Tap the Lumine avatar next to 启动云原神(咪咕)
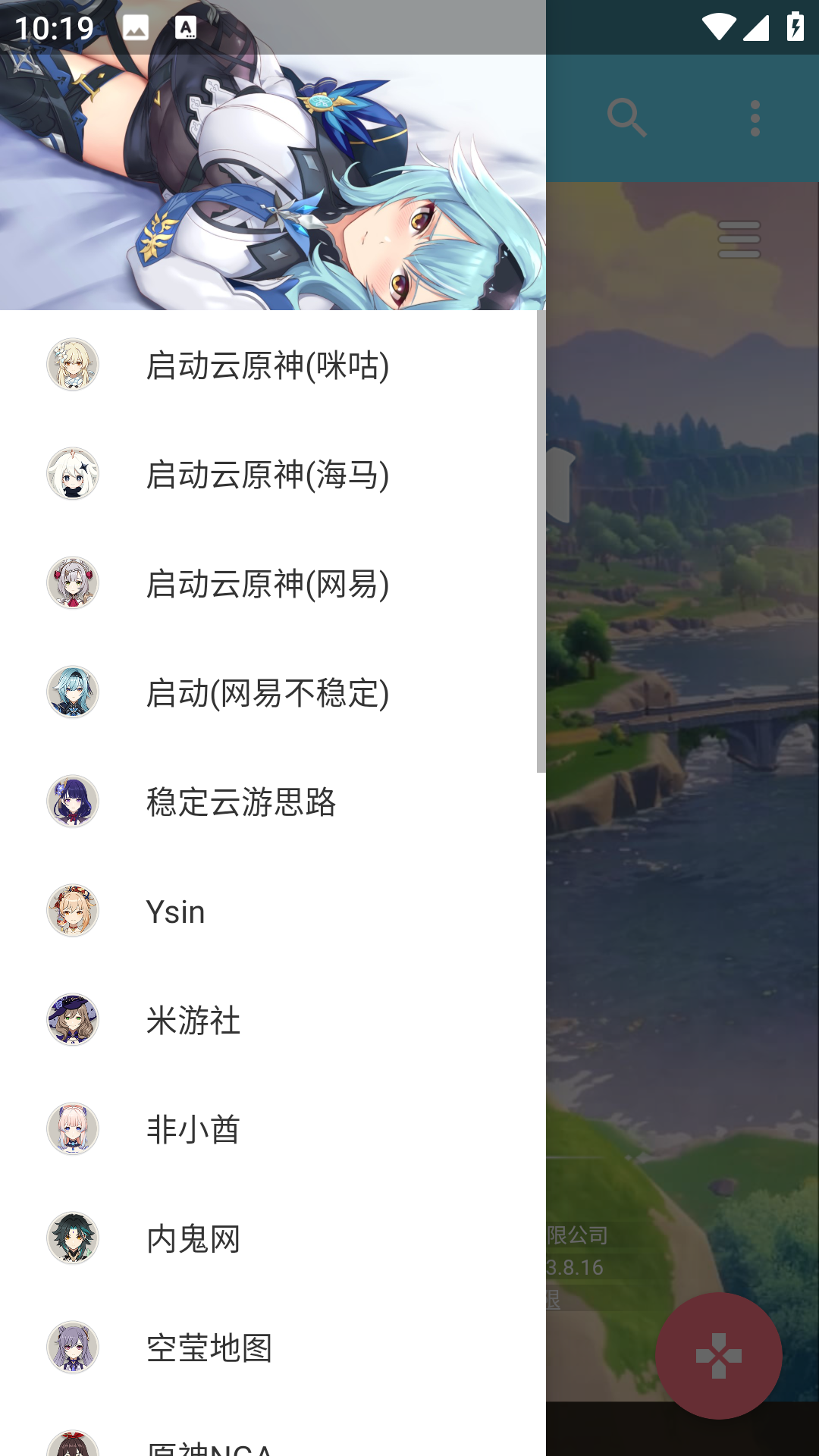 coord(73,366)
